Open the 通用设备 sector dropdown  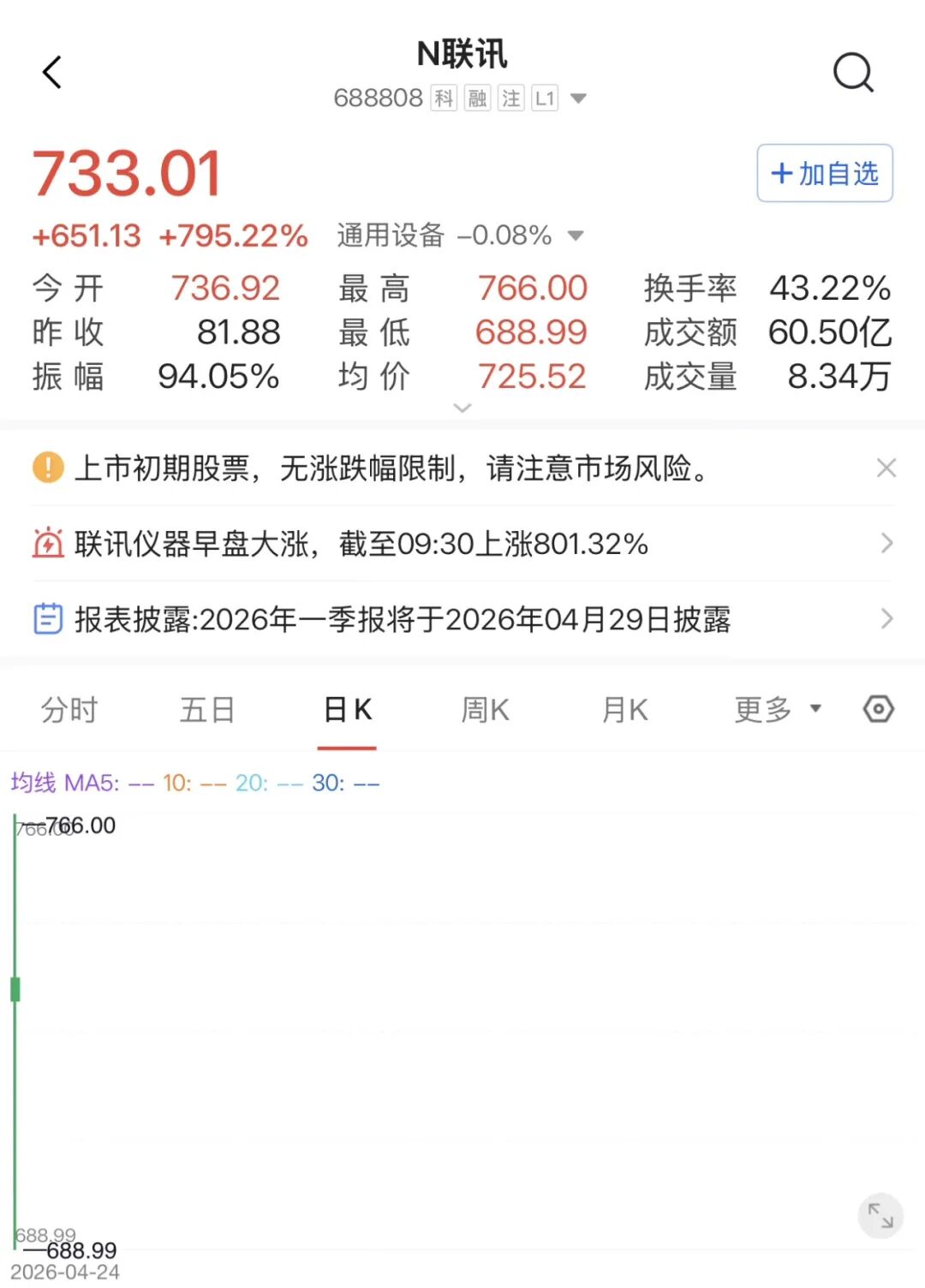pyautogui.click(x=576, y=236)
